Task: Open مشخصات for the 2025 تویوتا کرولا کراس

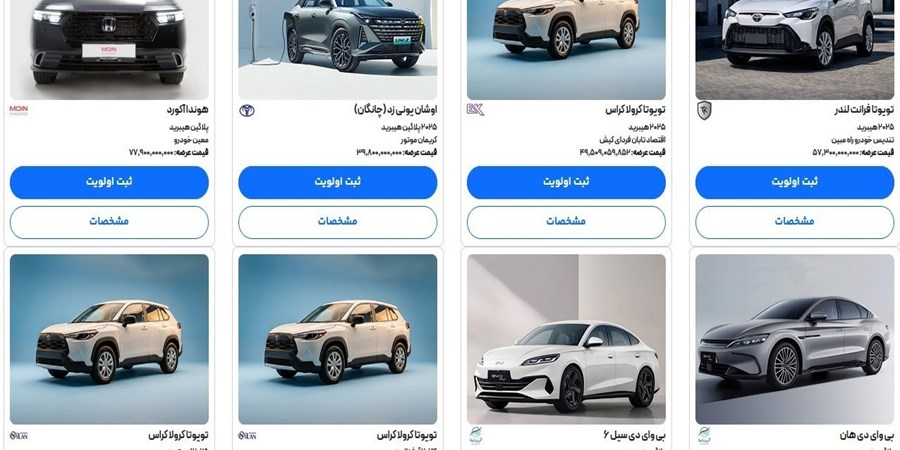Action: click(566, 221)
